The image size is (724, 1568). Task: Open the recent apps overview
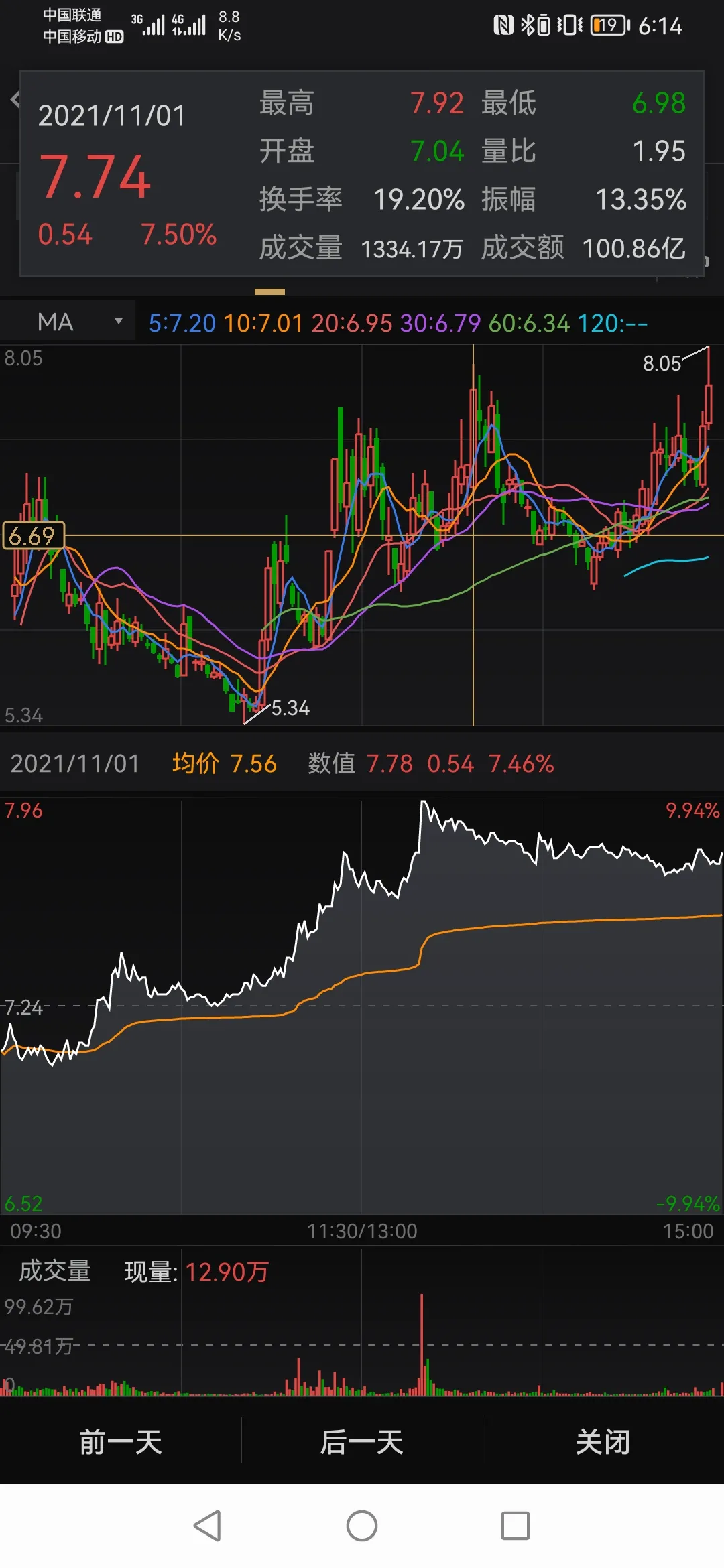pos(516,1526)
